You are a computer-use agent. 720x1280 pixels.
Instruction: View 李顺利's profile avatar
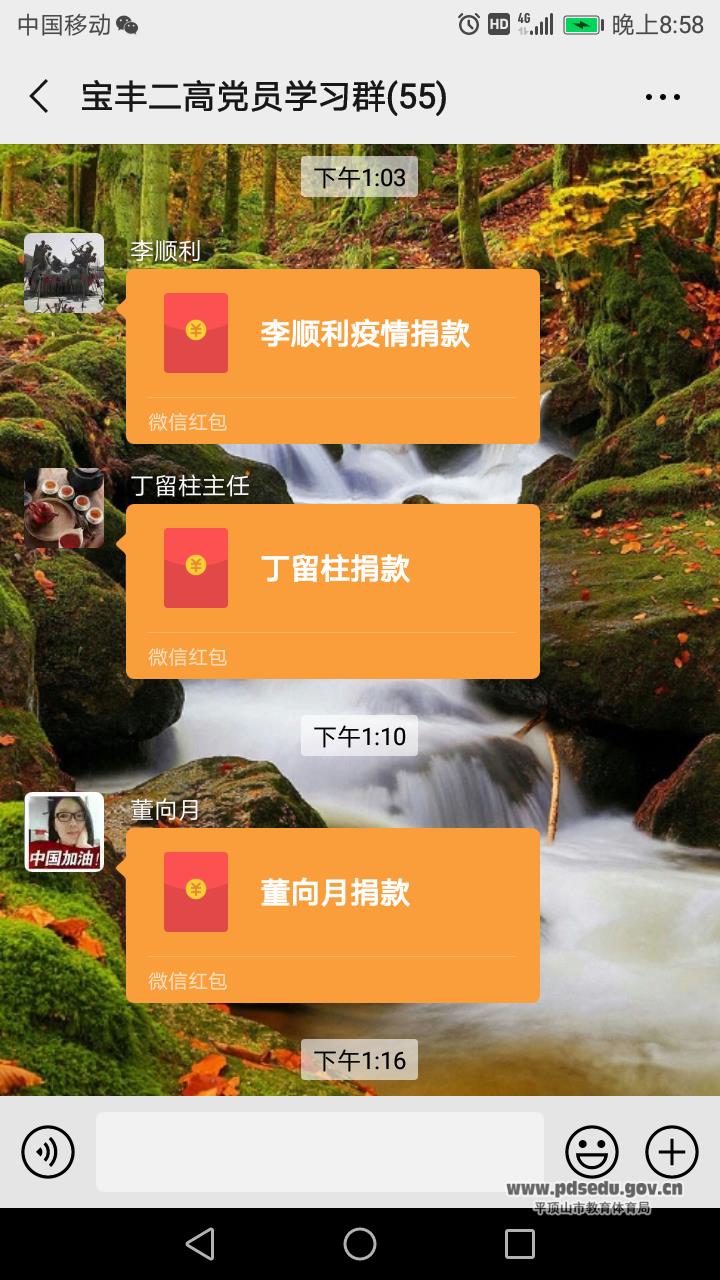(64, 273)
